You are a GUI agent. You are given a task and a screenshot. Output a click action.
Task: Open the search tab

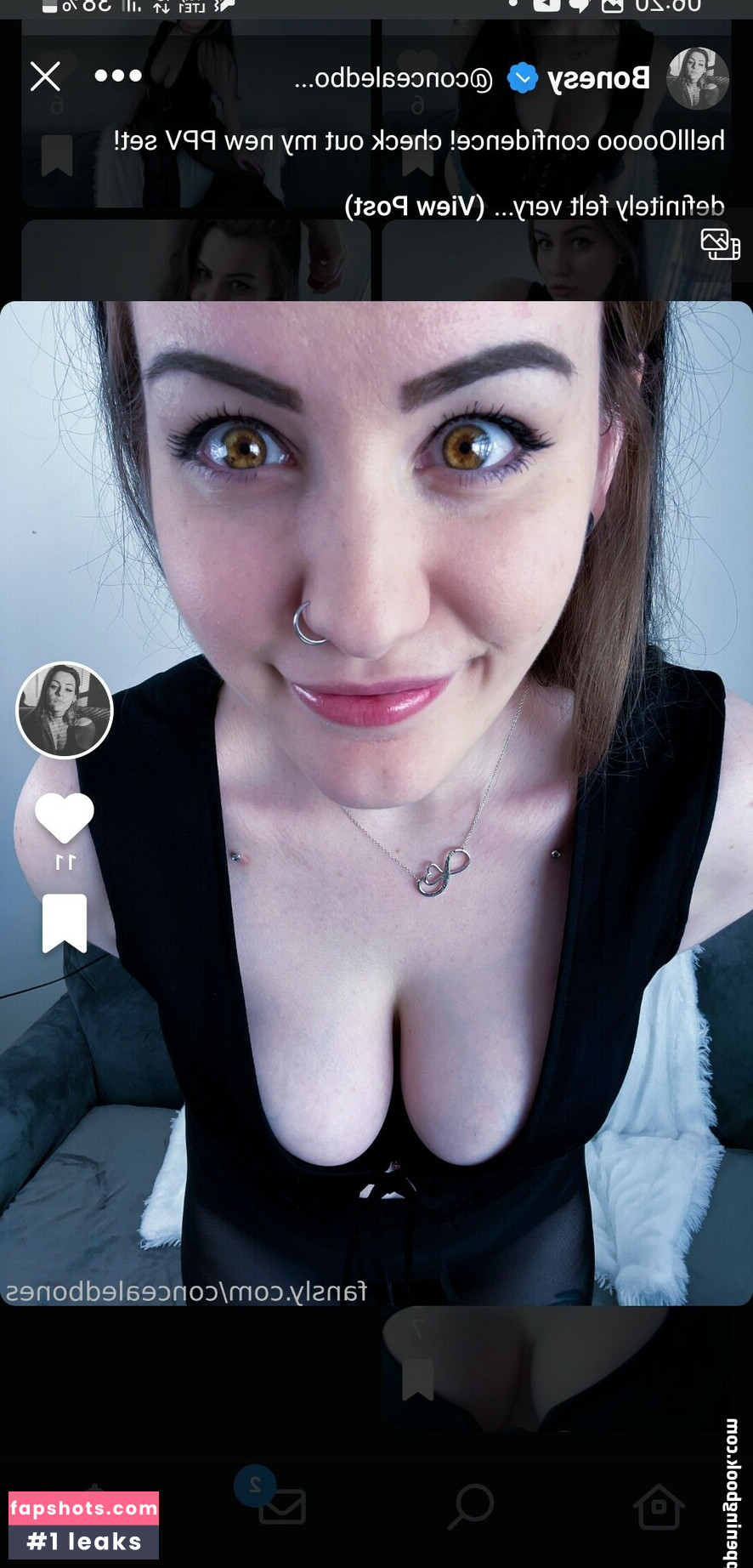[x=470, y=1506]
